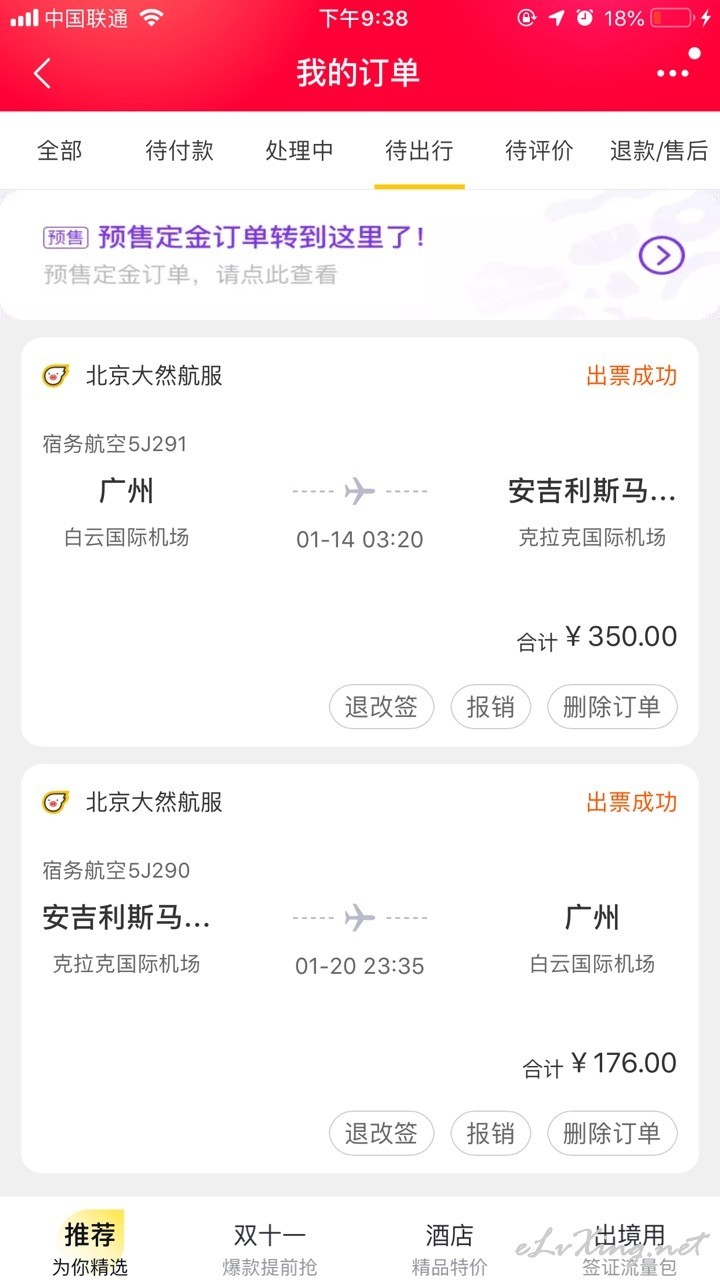Select the 处理中 tab

[300, 151]
